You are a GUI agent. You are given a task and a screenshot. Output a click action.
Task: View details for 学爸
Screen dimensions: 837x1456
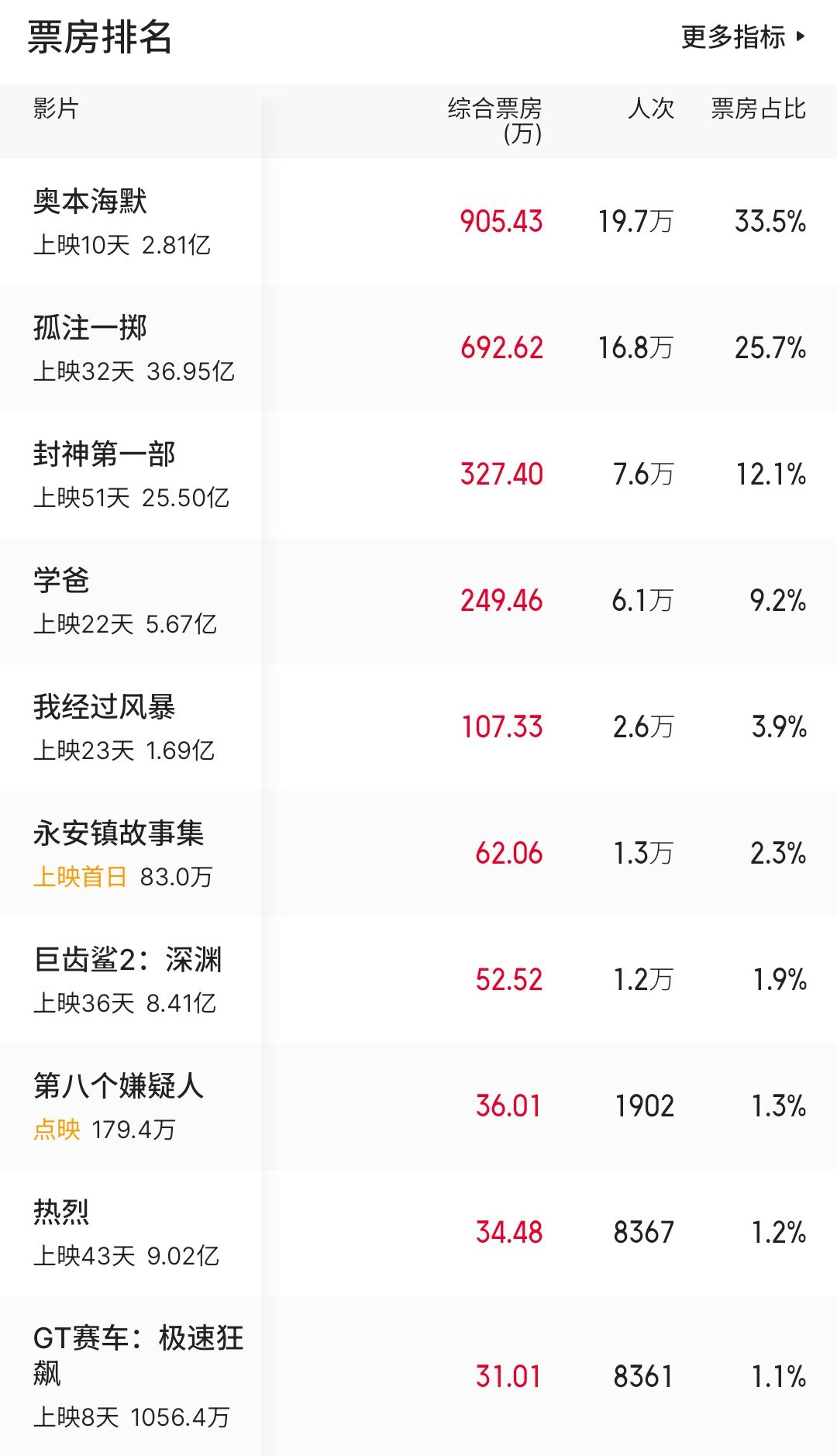tap(418, 601)
